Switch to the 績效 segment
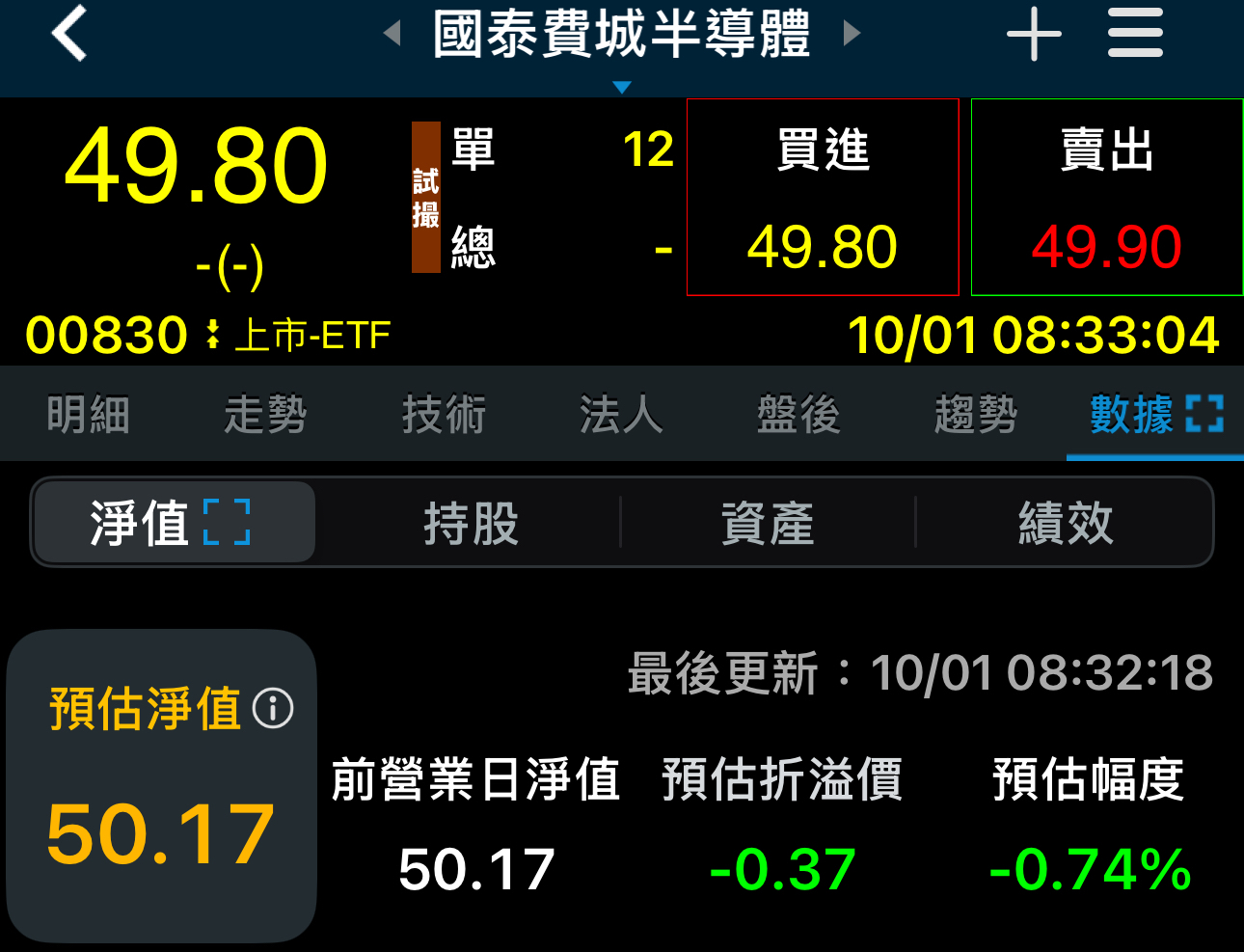 point(1066,523)
